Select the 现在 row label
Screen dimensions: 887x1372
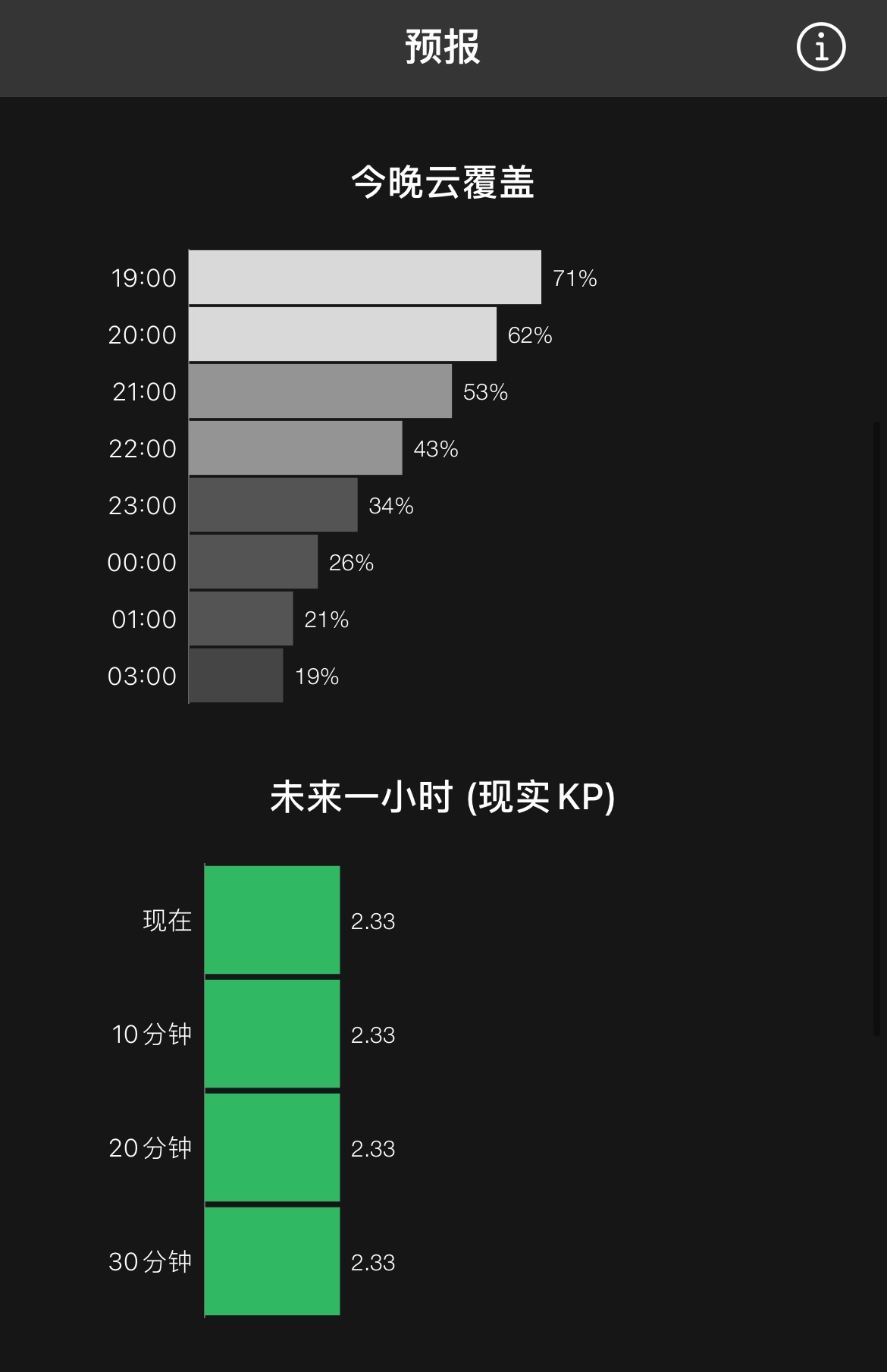tap(168, 920)
